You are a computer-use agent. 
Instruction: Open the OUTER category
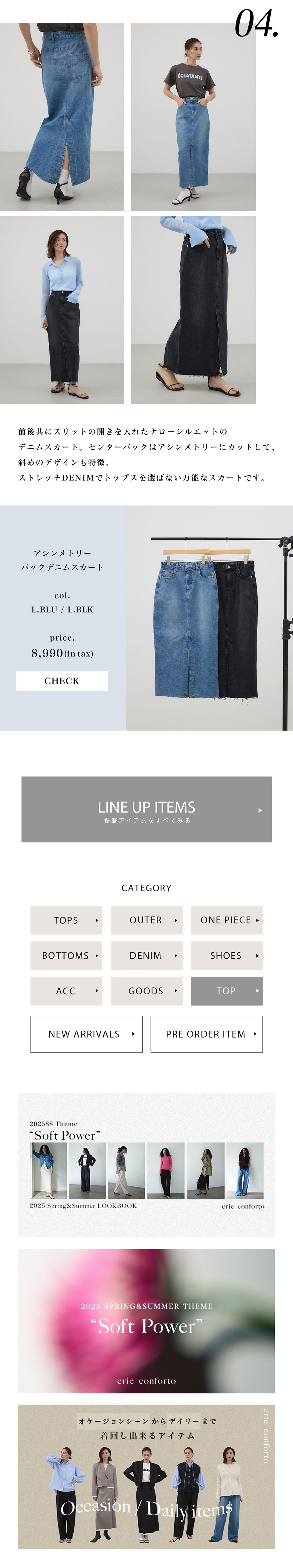pyautogui.click(x=146, y=920)
